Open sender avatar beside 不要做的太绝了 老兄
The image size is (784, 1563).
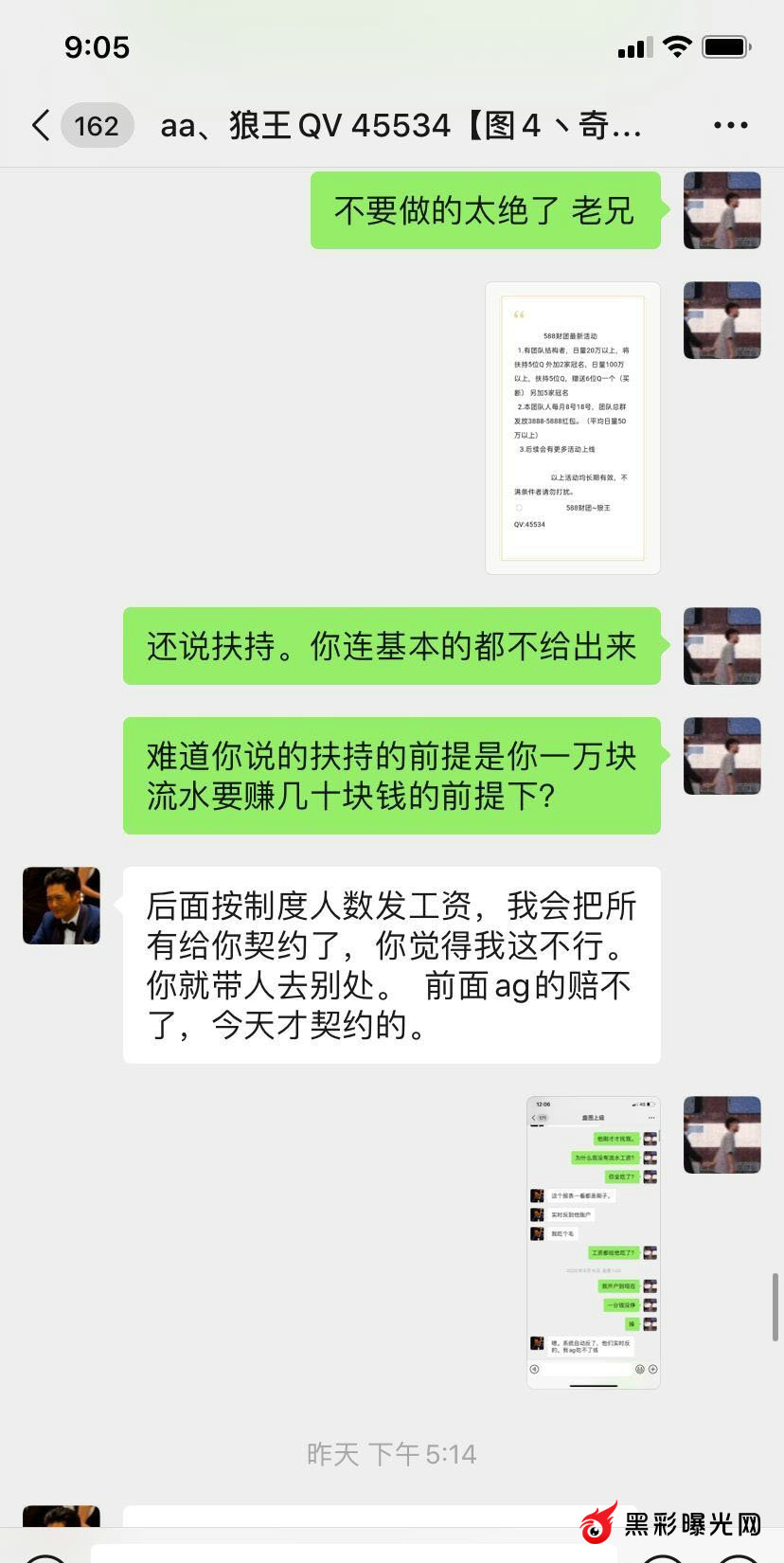pyautogui.click(x=722, y=210)
